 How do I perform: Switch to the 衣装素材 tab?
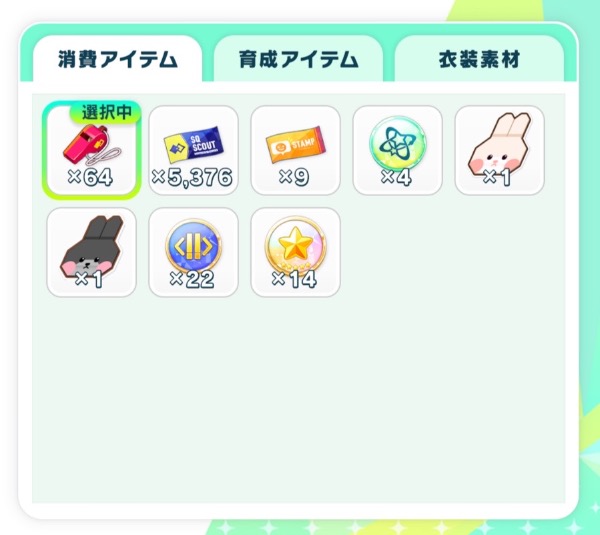pos(479,60)
